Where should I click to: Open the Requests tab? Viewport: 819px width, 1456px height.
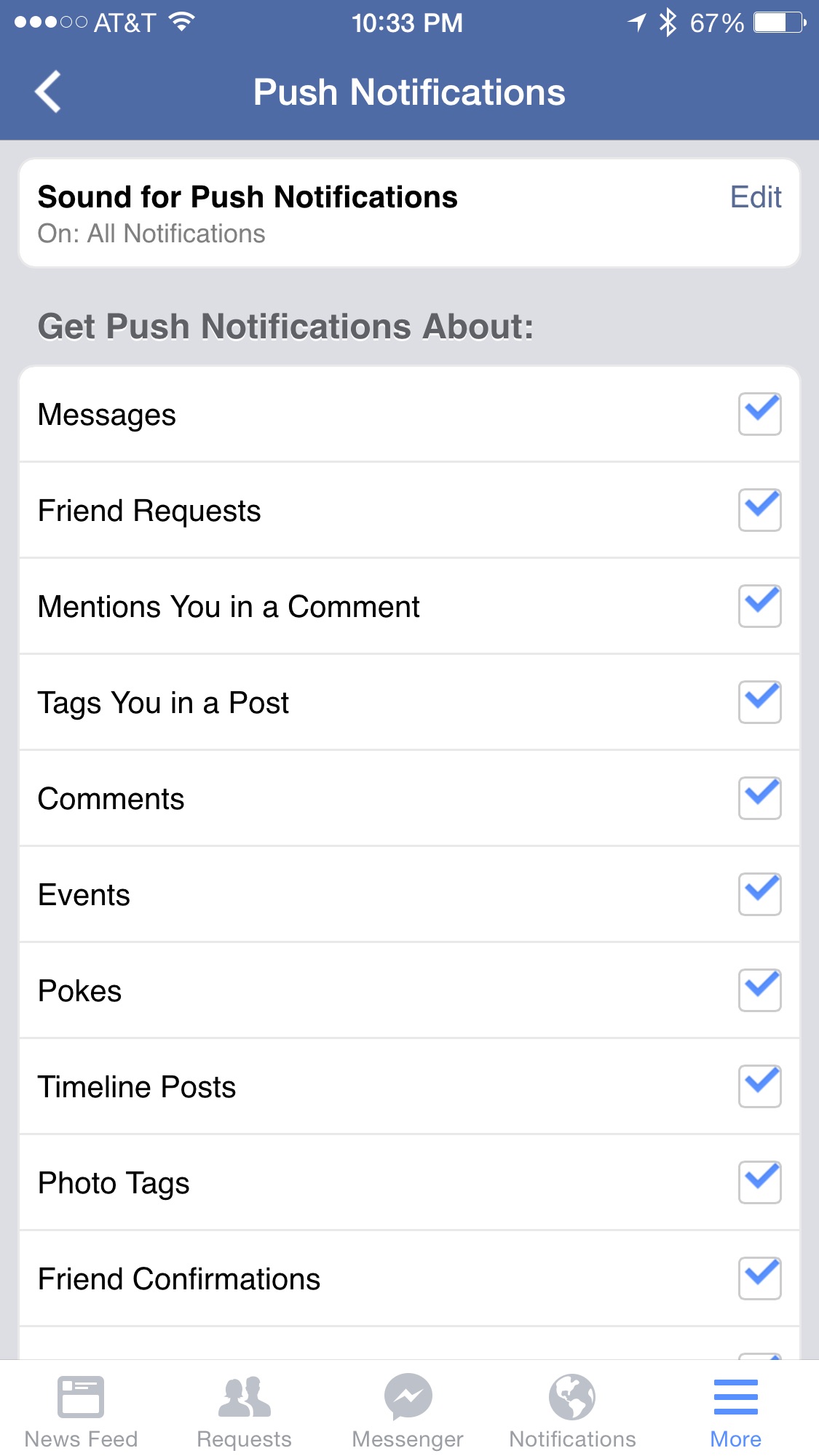click(245, 1410)
